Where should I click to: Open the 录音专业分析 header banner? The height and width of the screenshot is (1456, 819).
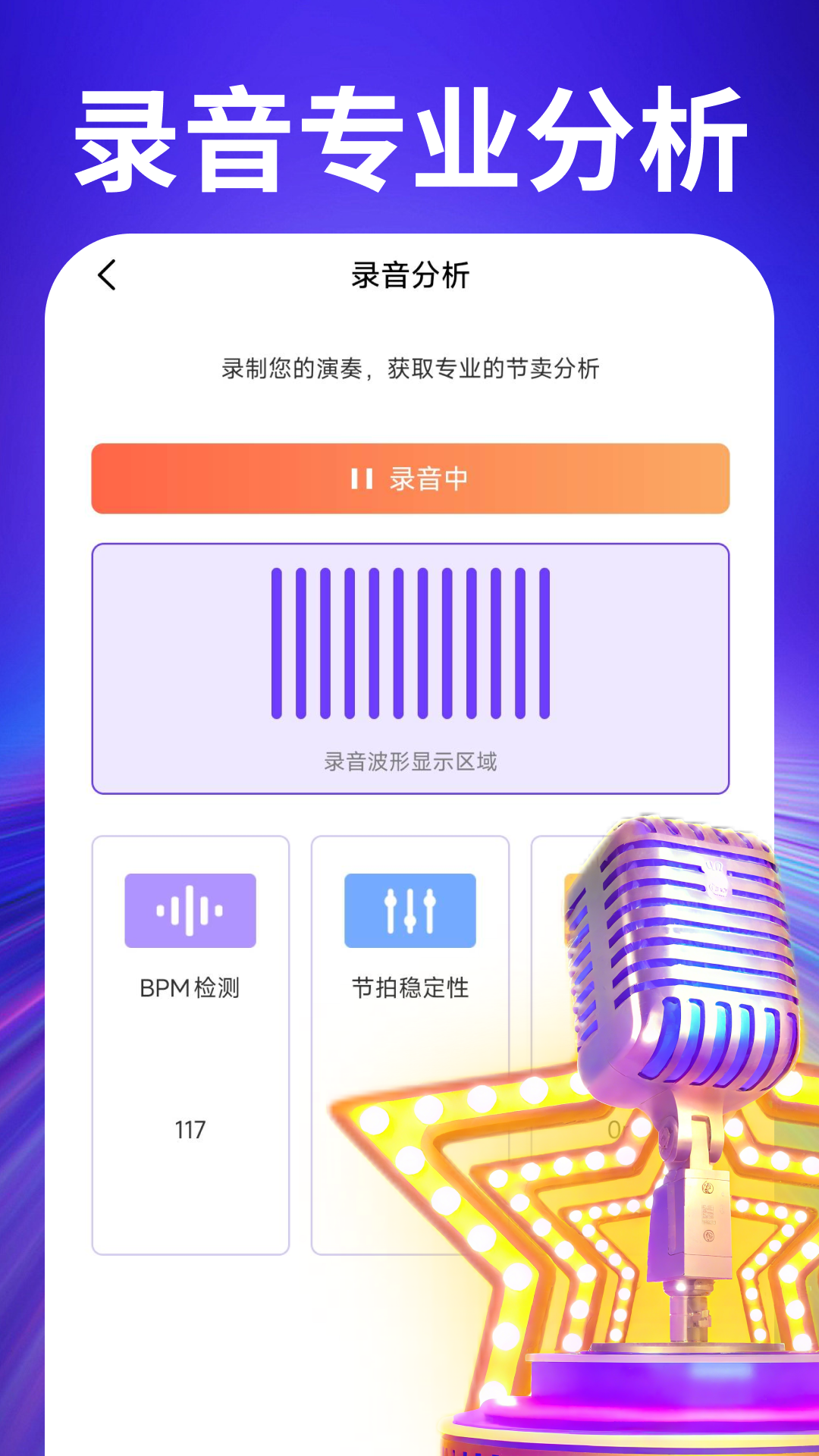409,136
